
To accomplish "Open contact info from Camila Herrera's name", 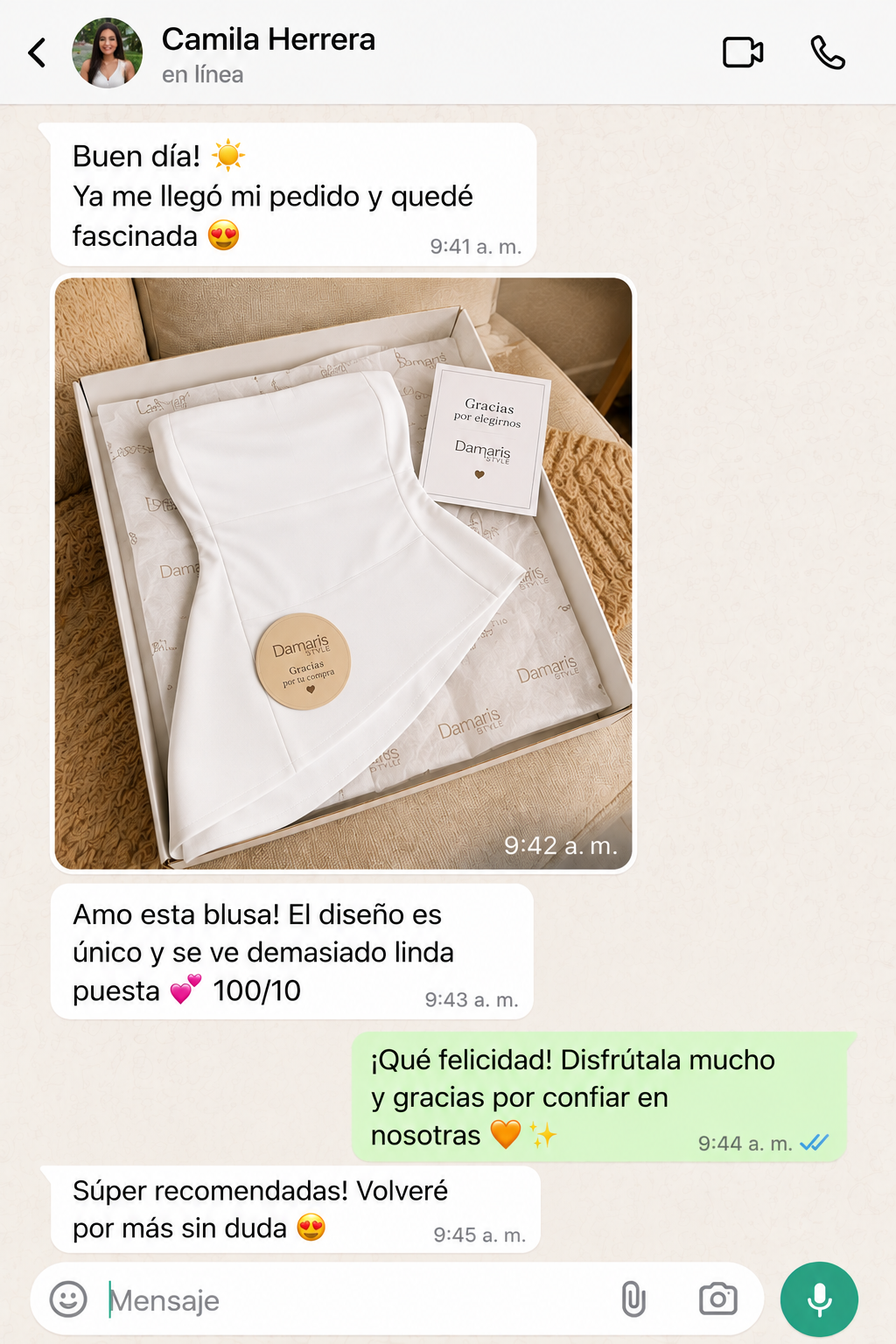I will coord(269,39).
